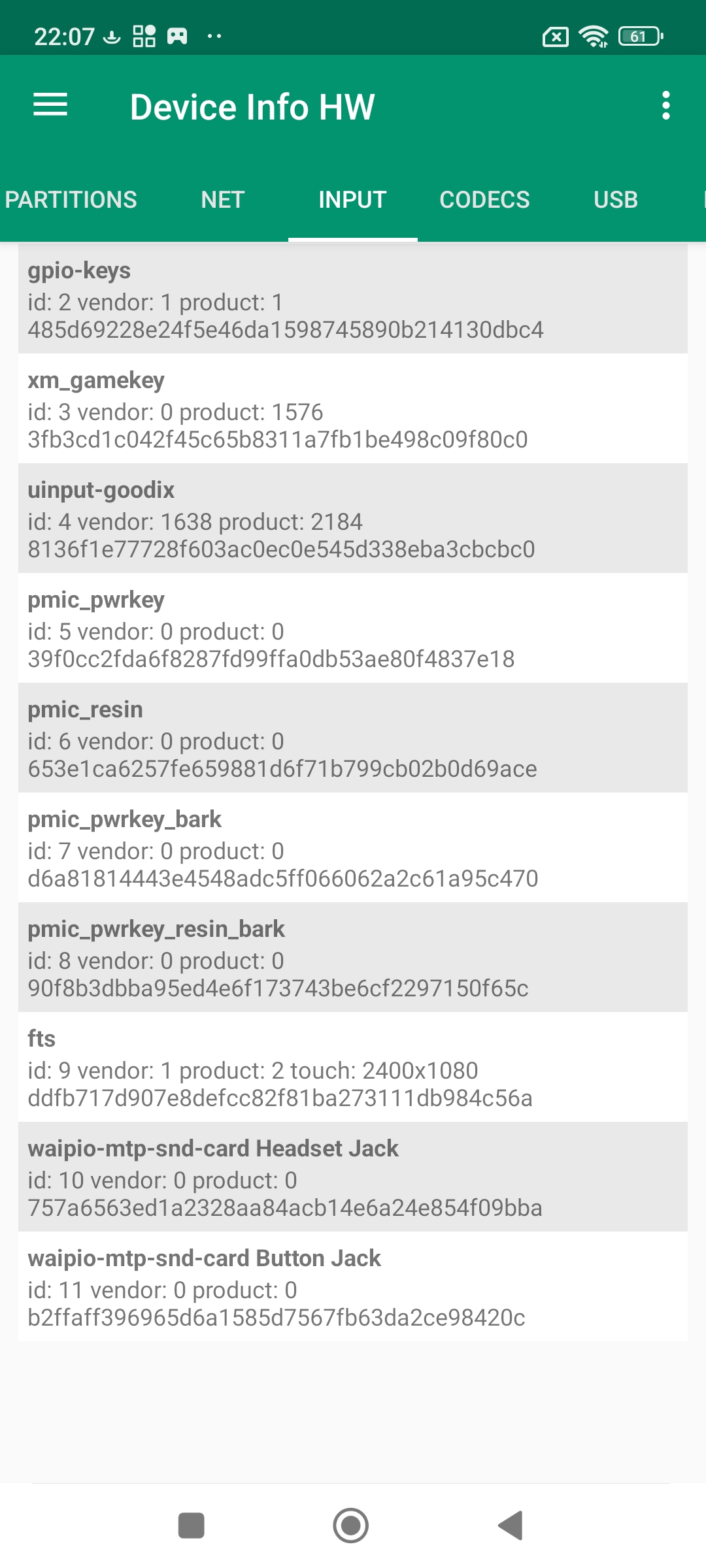This screenshot has width=706, height=1568.
Task: Switch to the CODECS tab
Action: point(484,200)
